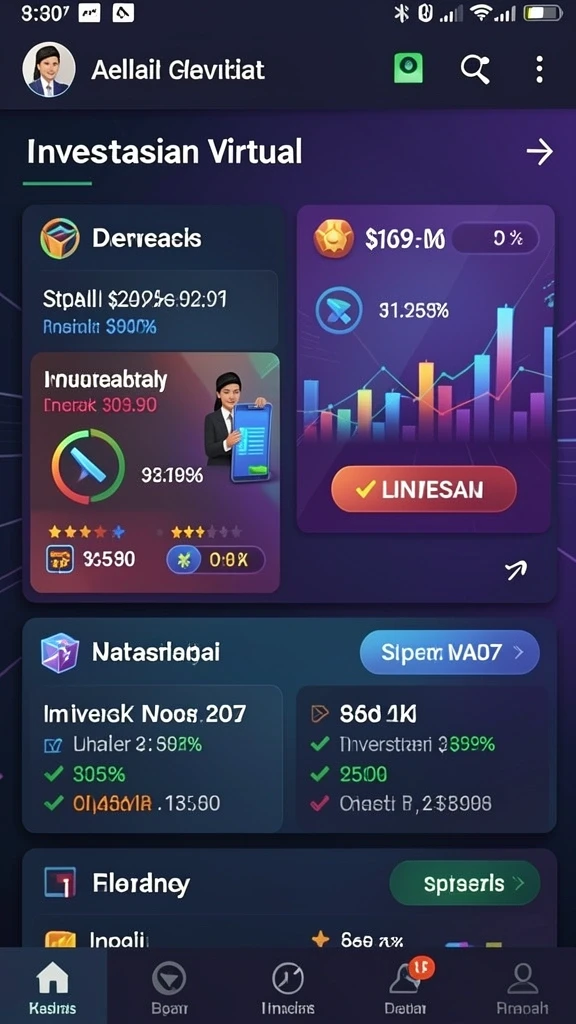Open the Inuoreabtaly card
576x1024 pixels.
point(155,473)
